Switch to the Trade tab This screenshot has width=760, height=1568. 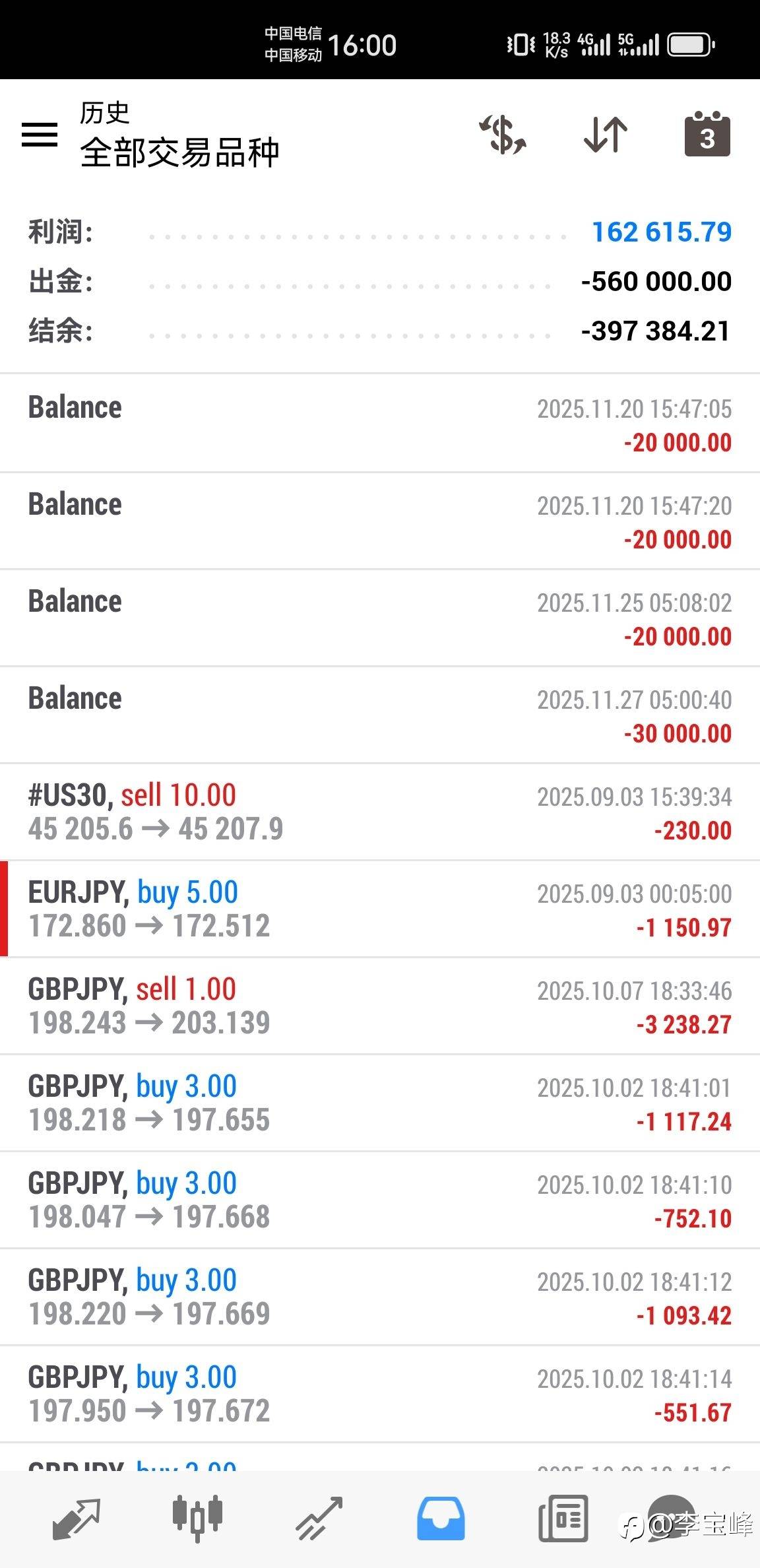pyautogui.click(x=319, y=1519)
